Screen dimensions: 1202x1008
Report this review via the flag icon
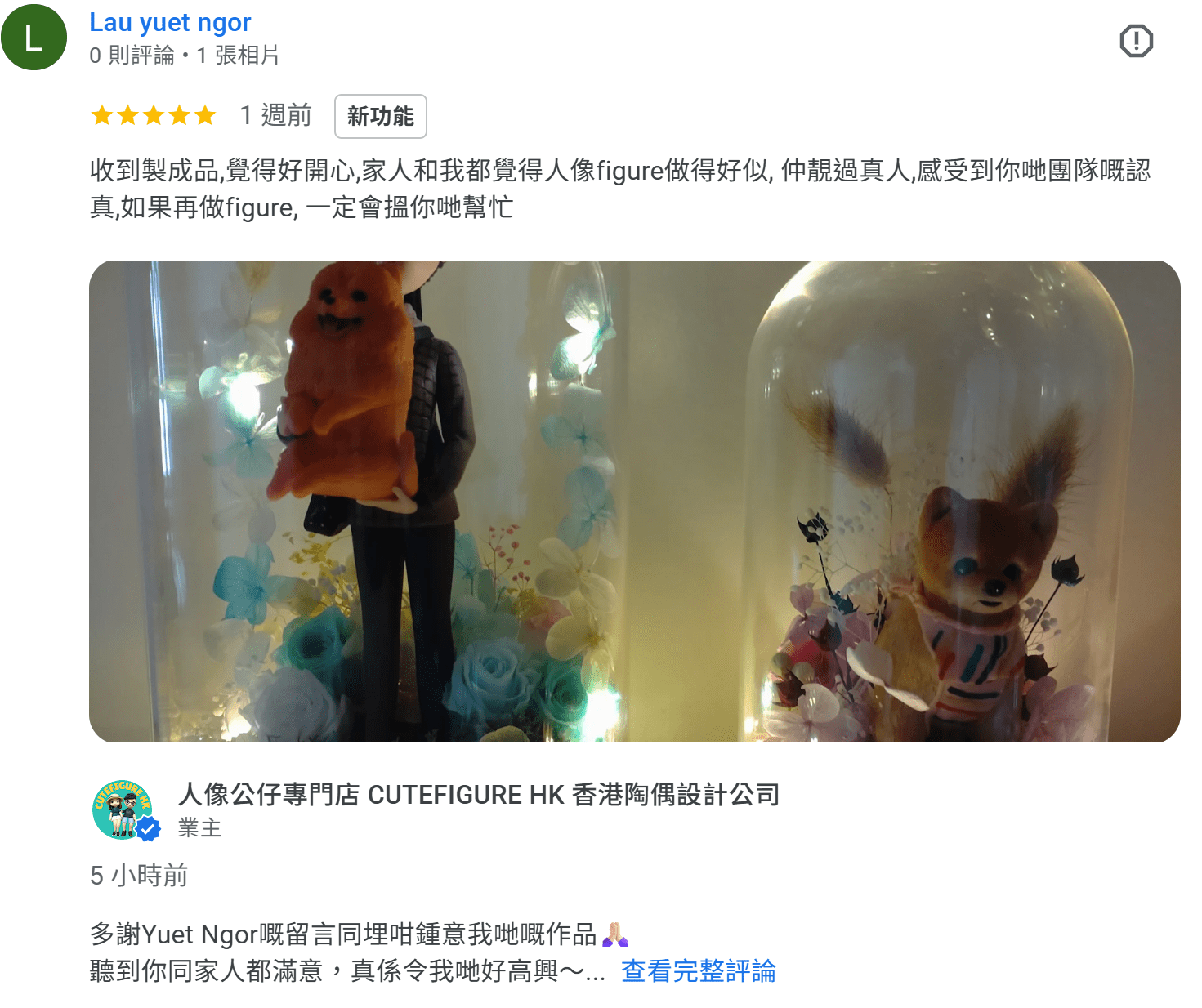coord(1135,41)
